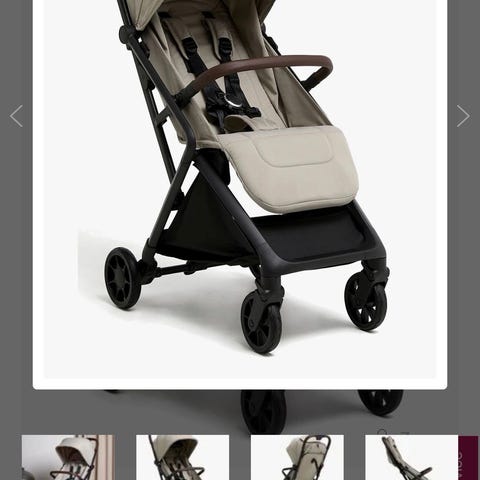
Task: Open the thumbnail with pink wall background
Action: 68,457
